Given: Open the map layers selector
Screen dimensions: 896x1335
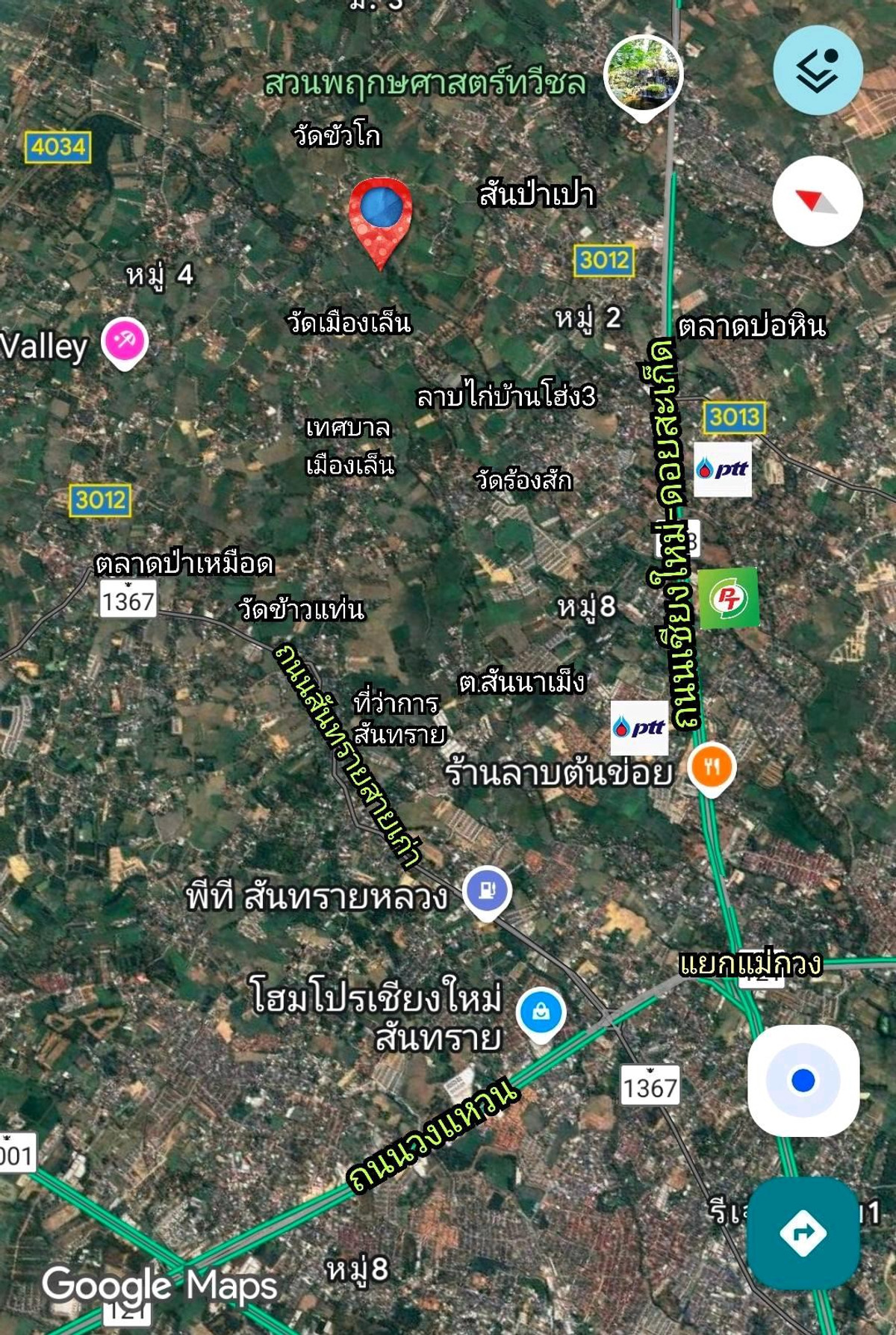Looking at the screenshot, I should click(x=818, y=70).
